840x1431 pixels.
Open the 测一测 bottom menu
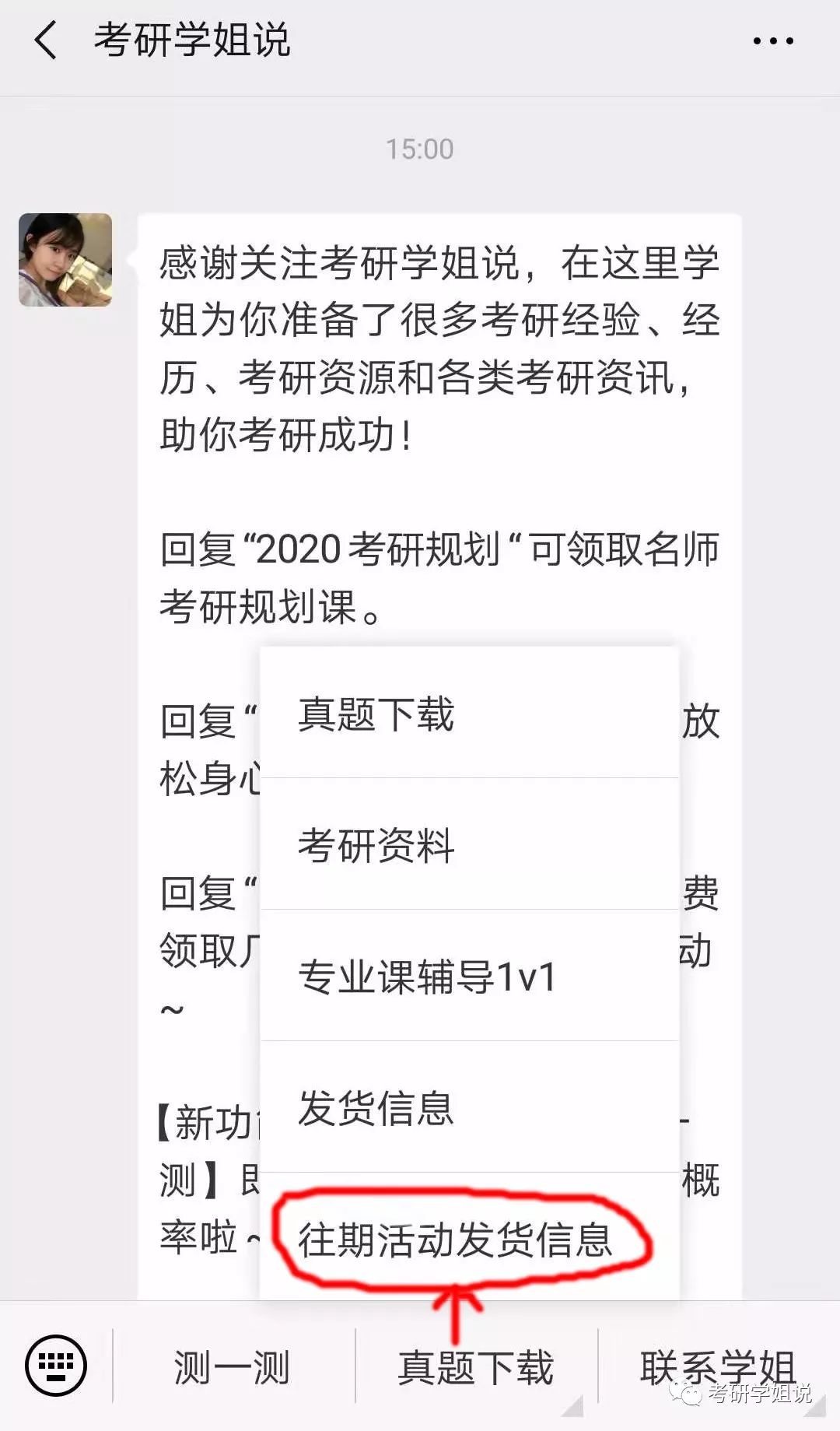pyautogui.click(x=233, y=1367)
